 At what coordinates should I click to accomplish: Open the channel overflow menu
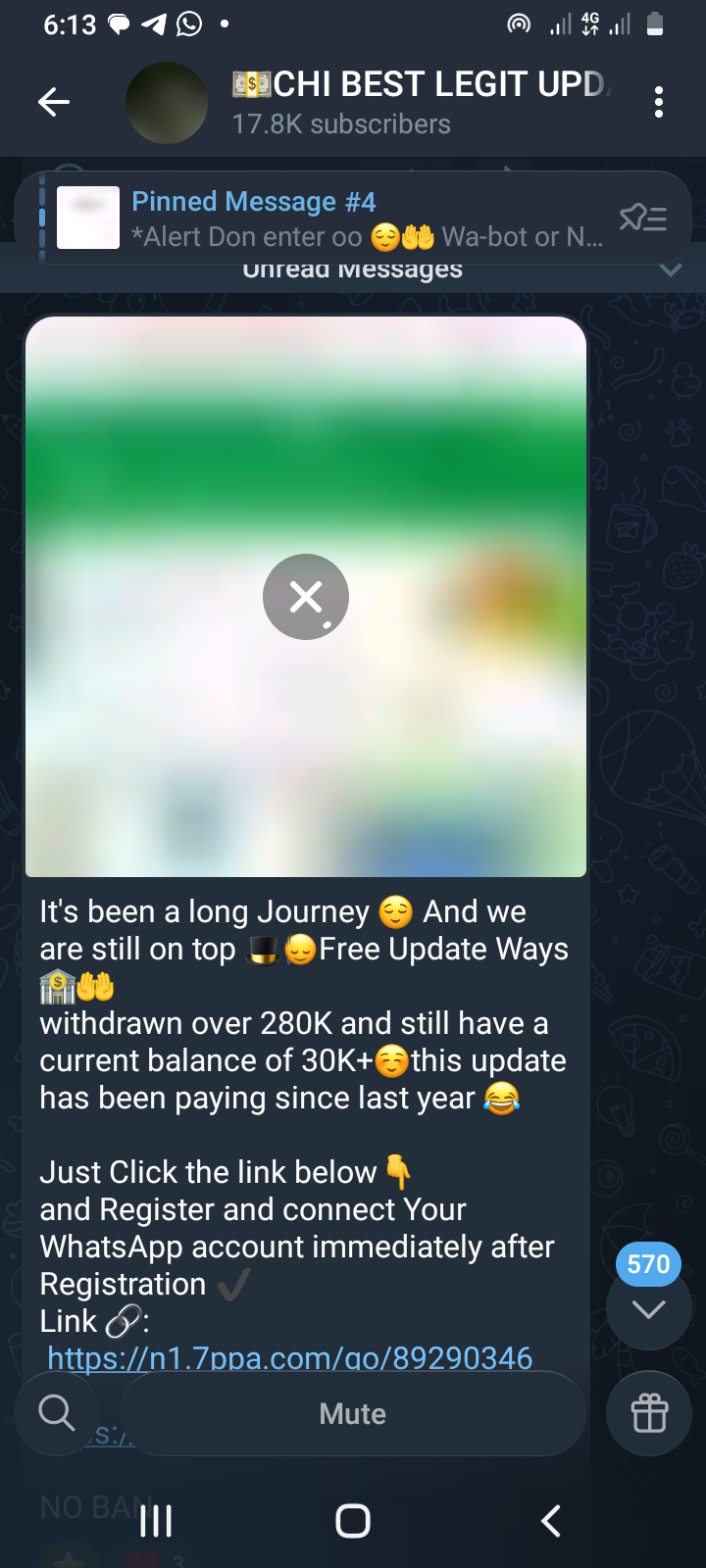[658, 102]
